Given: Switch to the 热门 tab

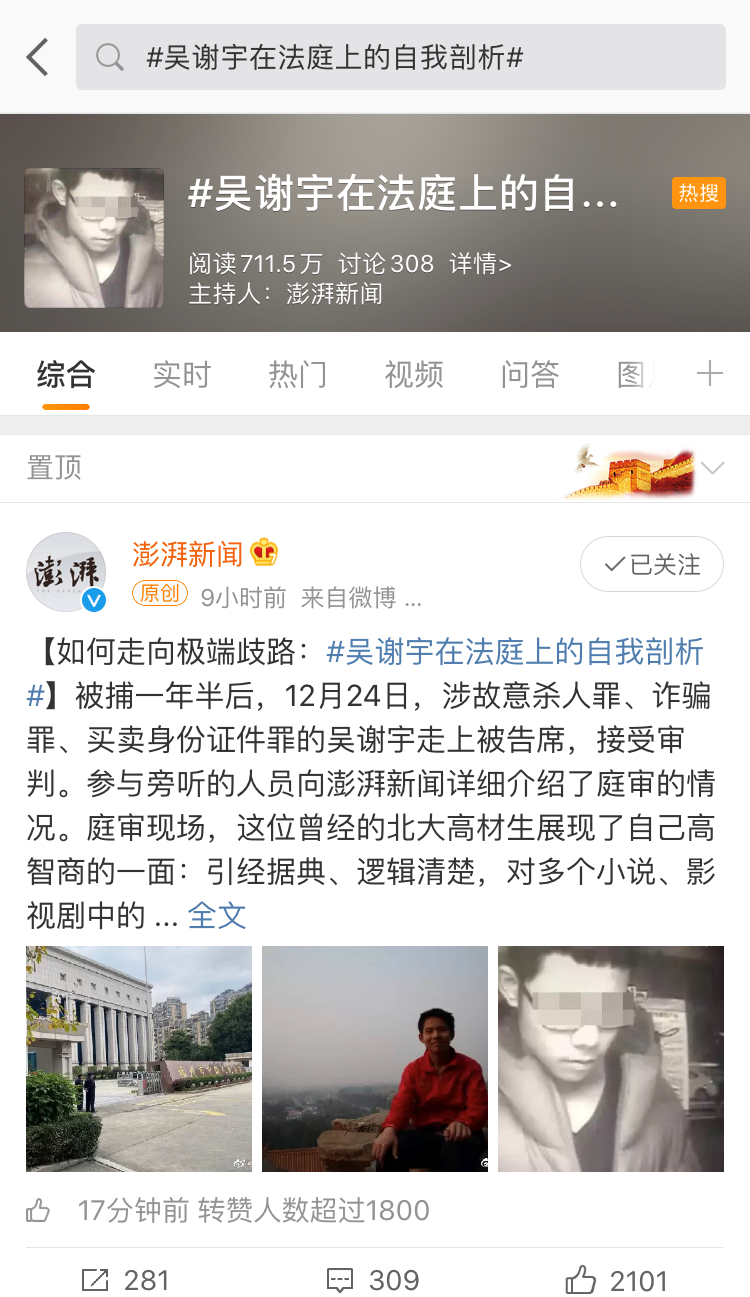Looking at the screenshot, I should (x=297, y=375).
